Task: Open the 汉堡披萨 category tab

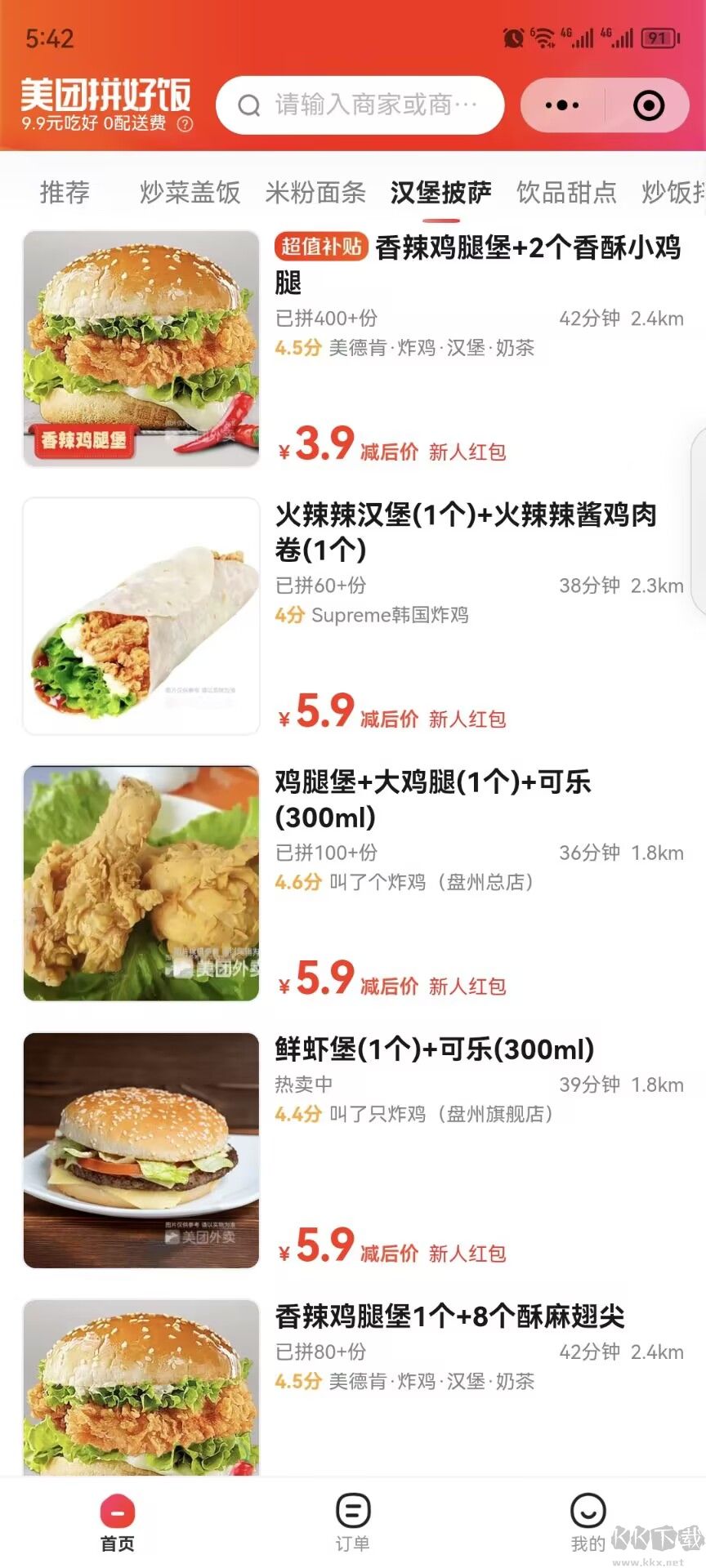Action: pos(442,193)
